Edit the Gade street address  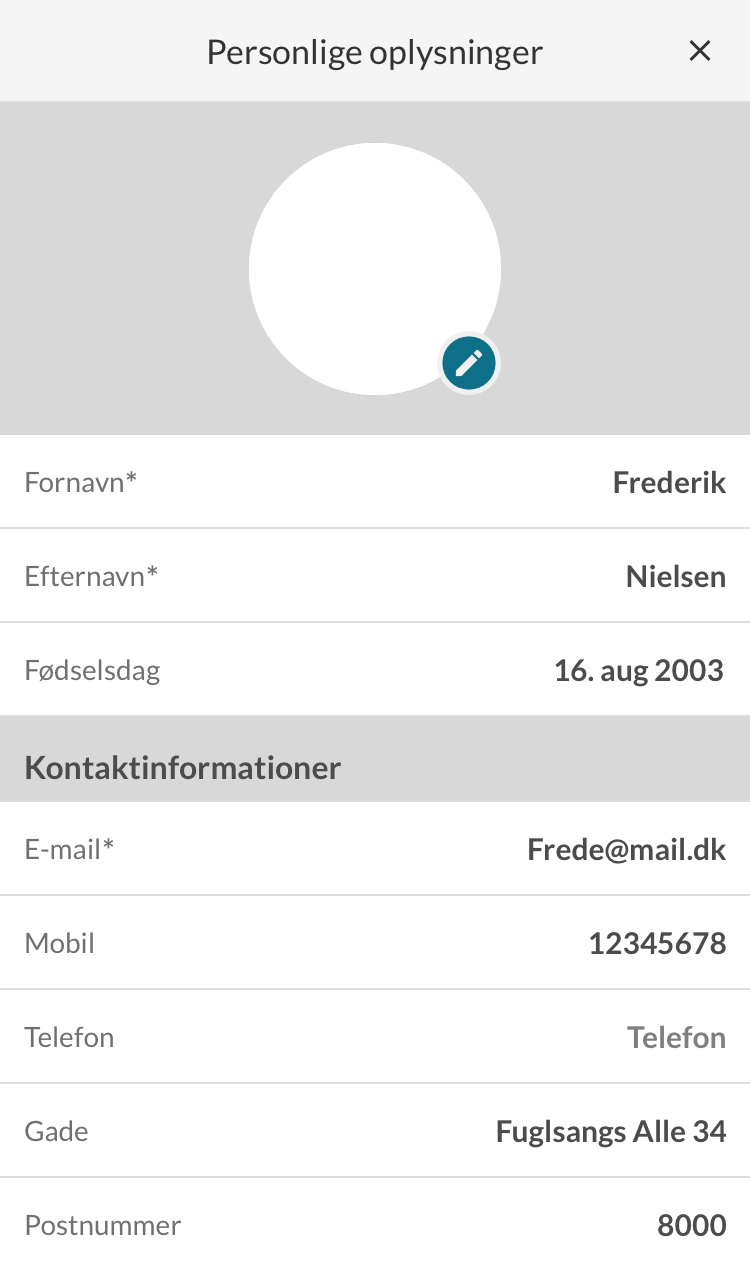[x=375, y=1131]
